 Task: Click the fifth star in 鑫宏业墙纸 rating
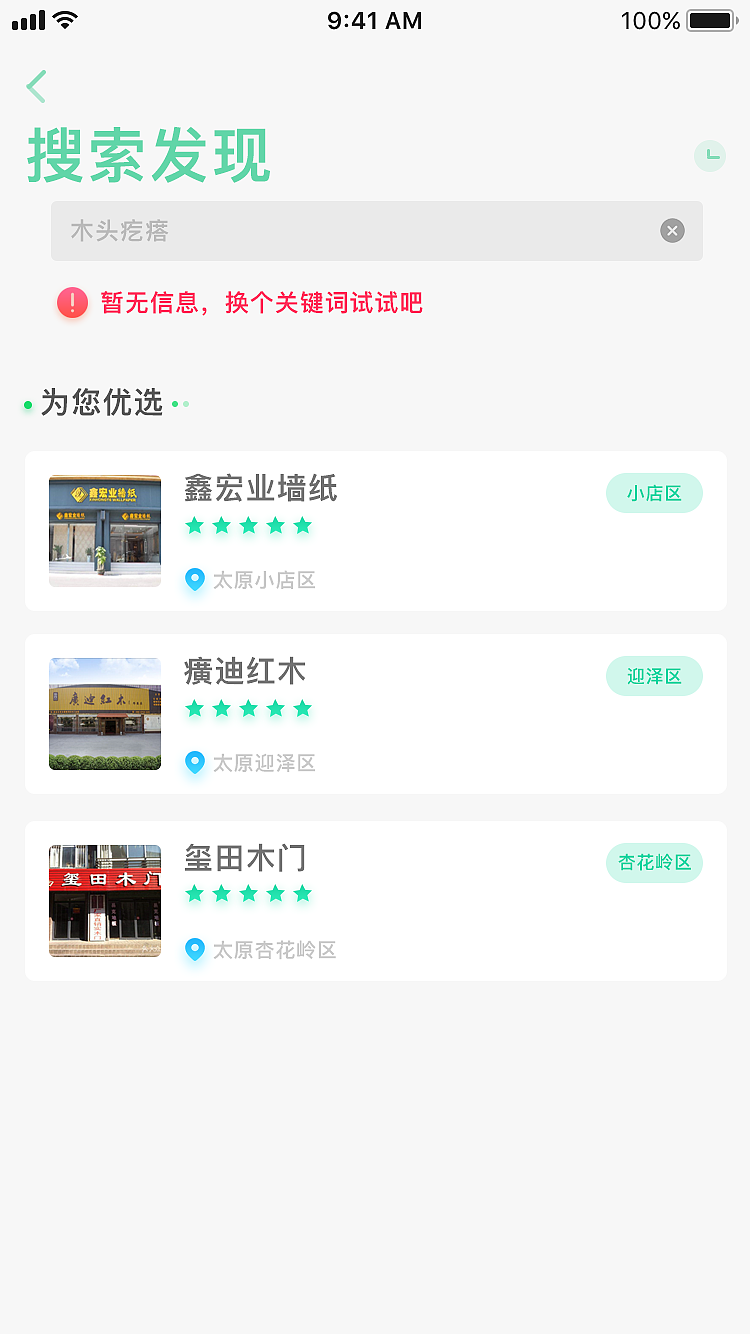click(x=304, y=525)
